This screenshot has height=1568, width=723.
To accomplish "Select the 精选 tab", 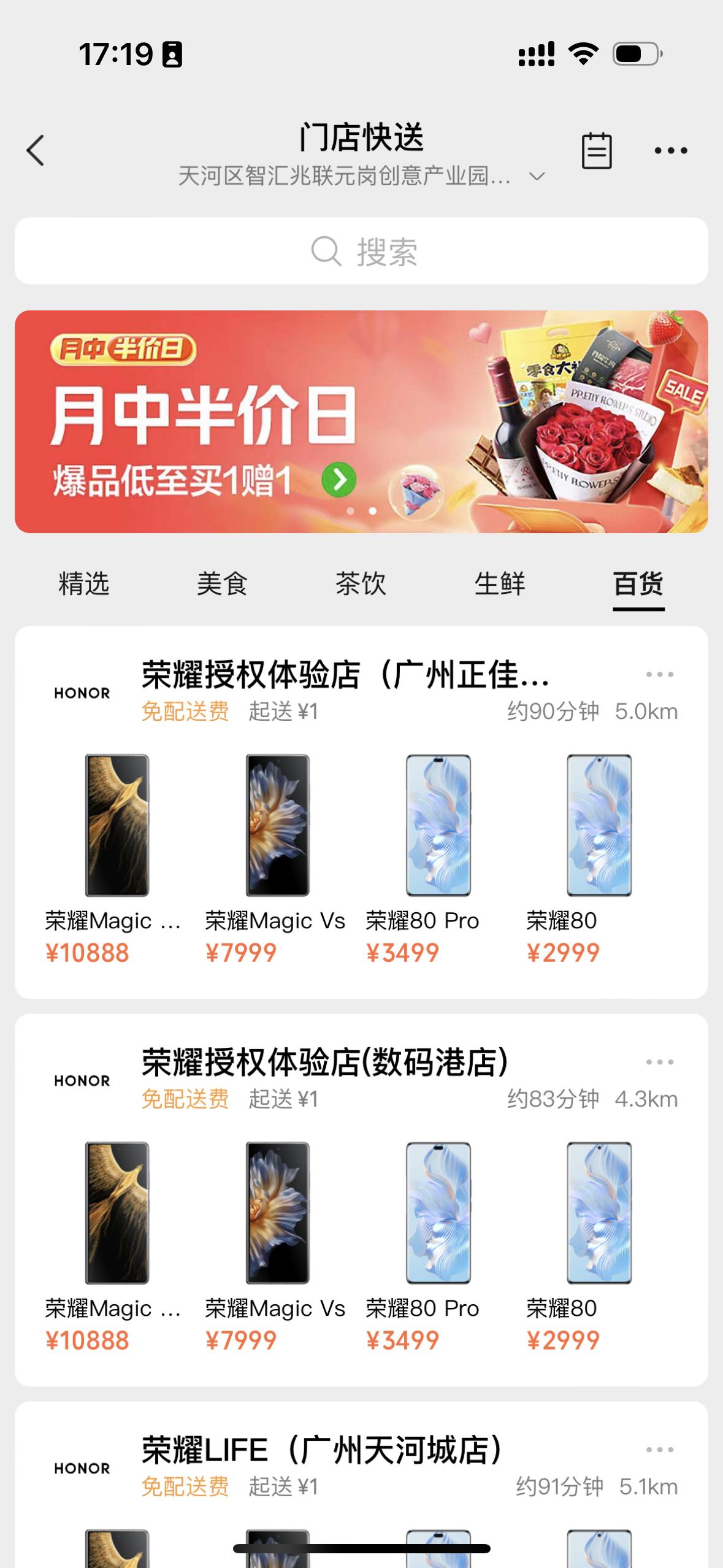I will (x=84, y=584).
